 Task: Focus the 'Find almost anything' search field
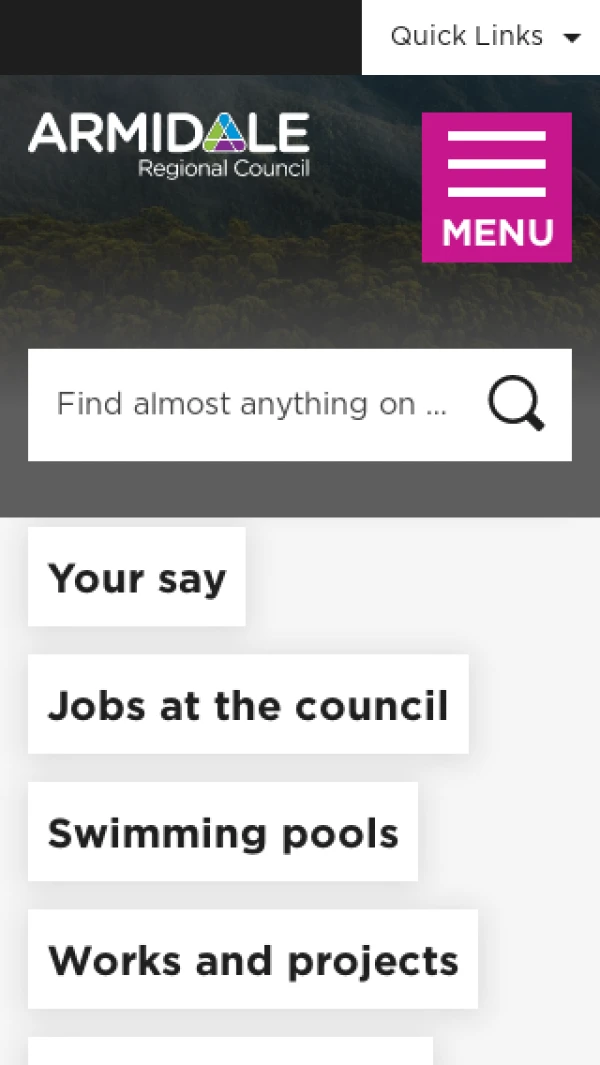point(252,404)
